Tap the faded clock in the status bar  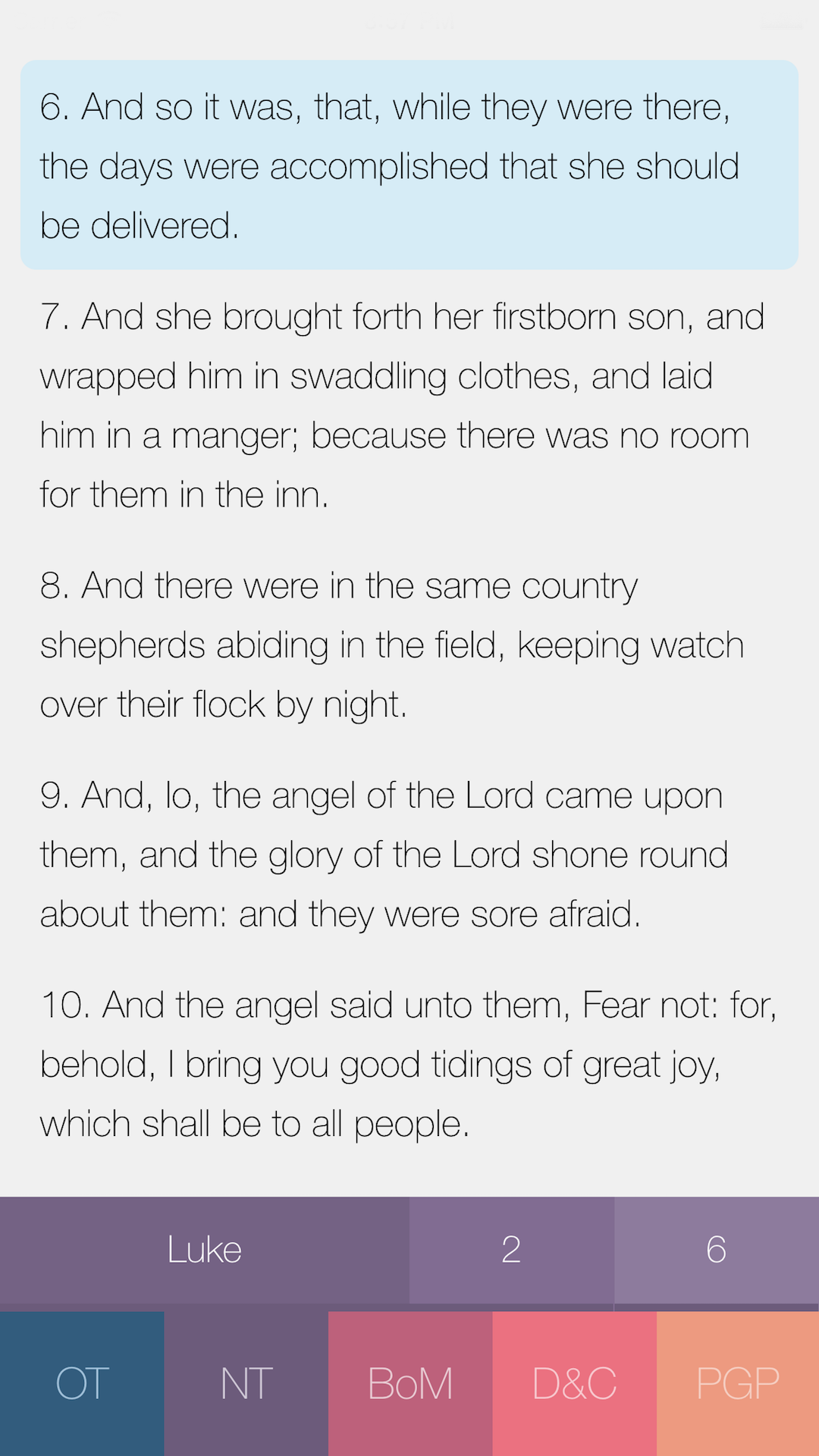pyautogui.click(x=409, y=25)
